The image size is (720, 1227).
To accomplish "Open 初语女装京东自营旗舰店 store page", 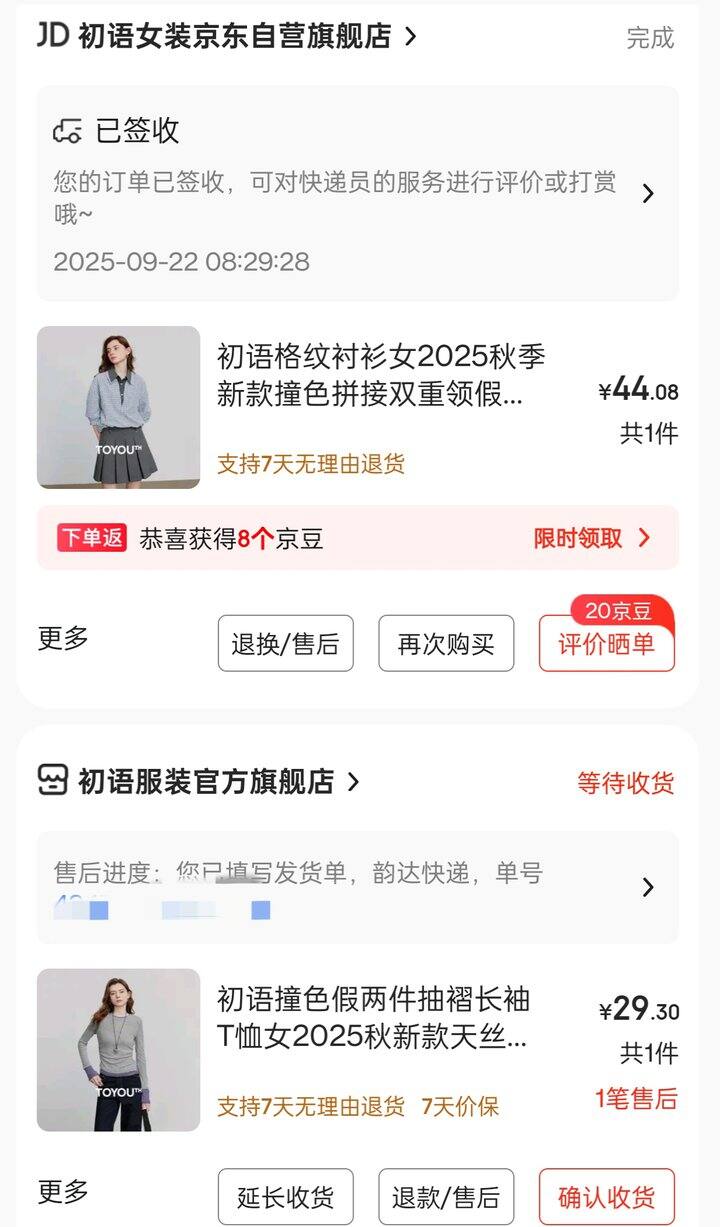I will 235,37.
